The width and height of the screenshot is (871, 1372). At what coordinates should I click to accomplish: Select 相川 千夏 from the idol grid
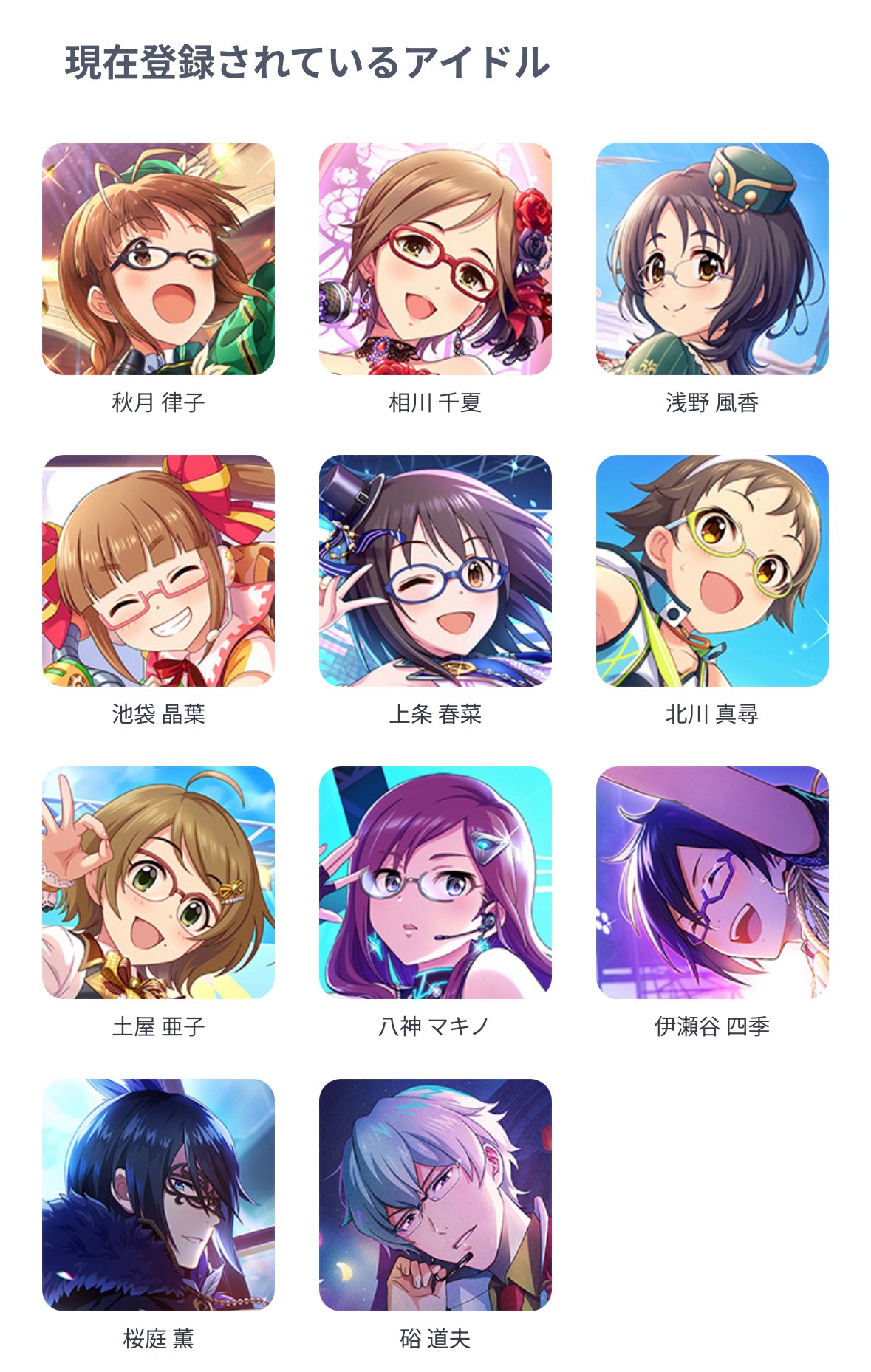435,258
